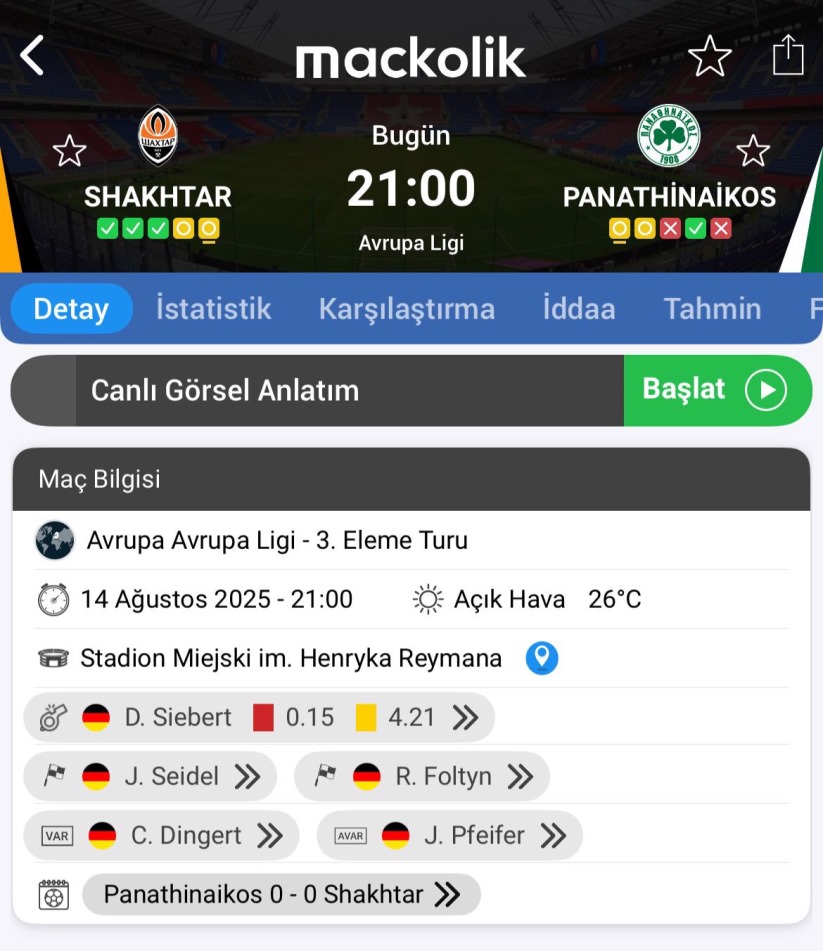
Task: Select the İddaa tab
Action: (x=578, y=308)
